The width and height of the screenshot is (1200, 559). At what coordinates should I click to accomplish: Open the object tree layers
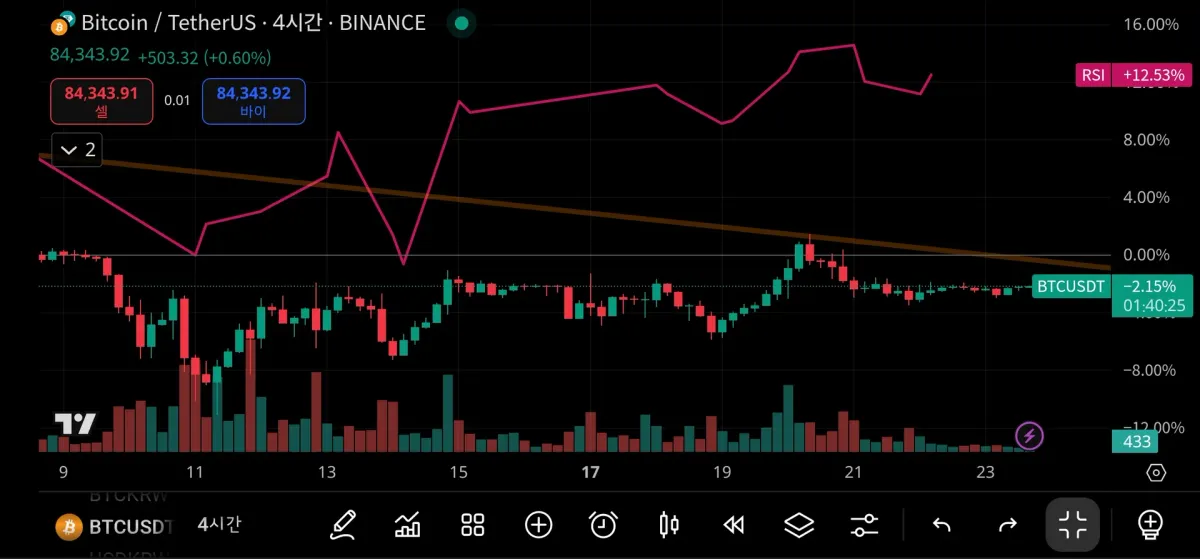click(799, 524)
